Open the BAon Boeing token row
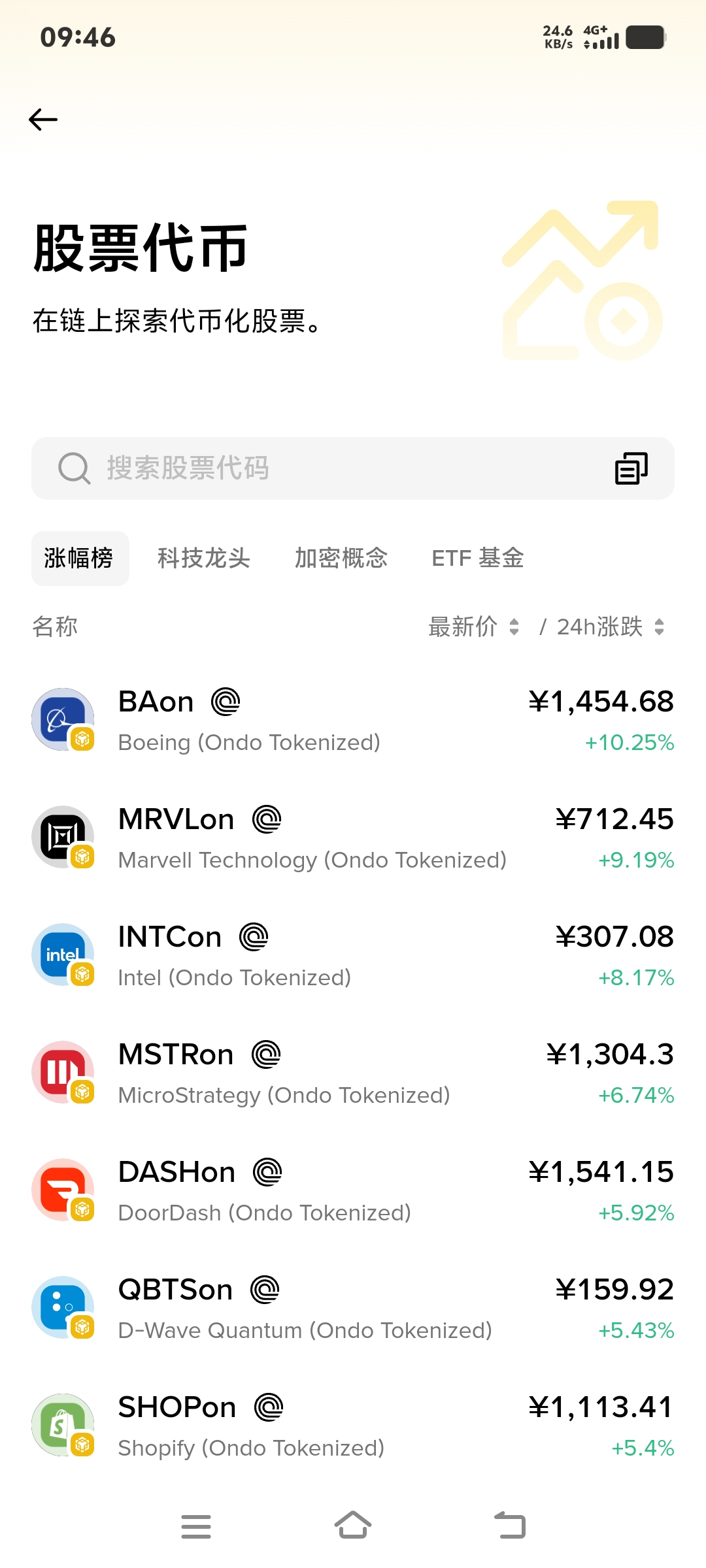This screenshot has height=1568, width=706. [x=353, y=720]
